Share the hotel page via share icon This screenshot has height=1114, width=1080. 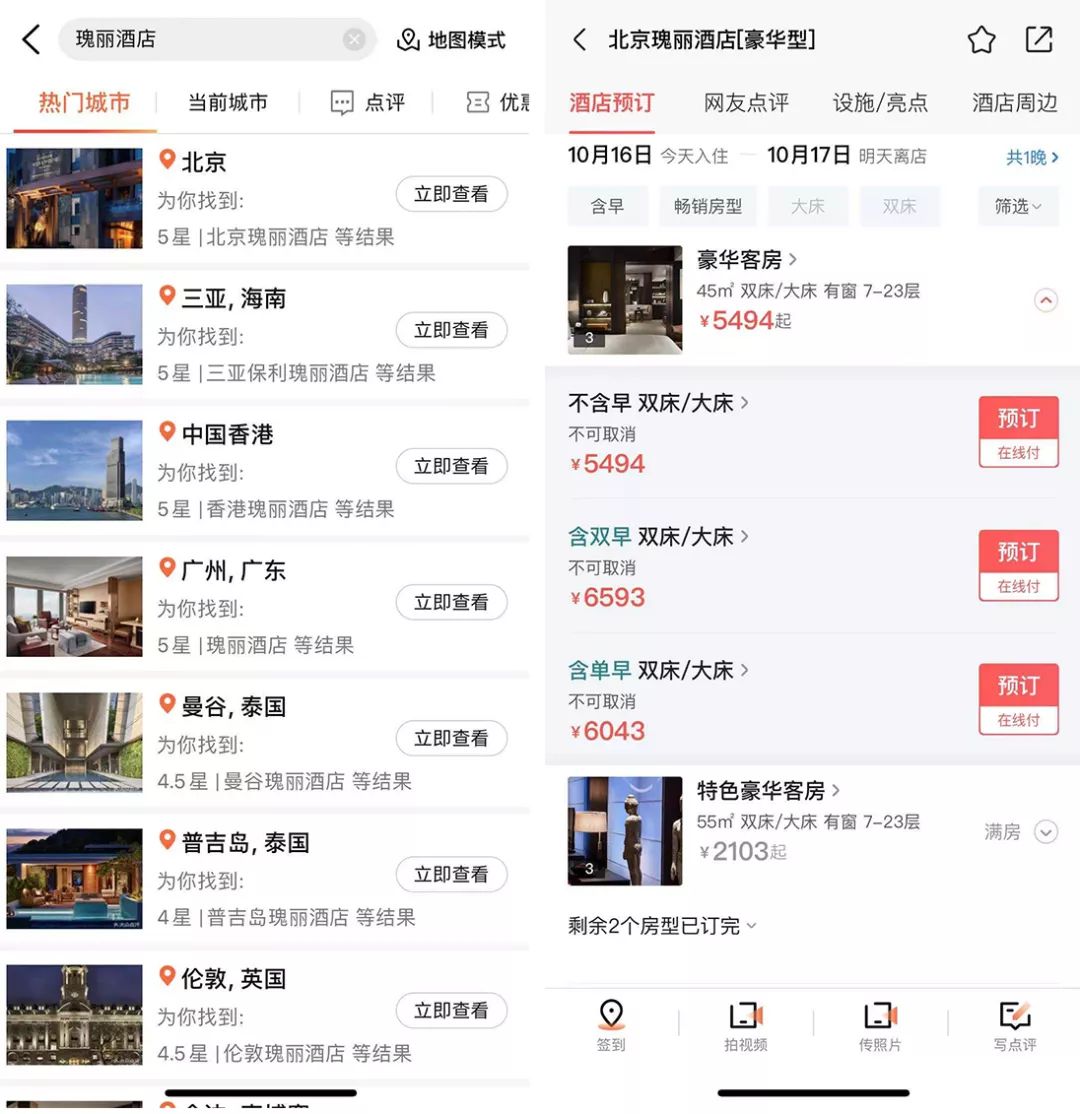click(x=1040, y=39)
